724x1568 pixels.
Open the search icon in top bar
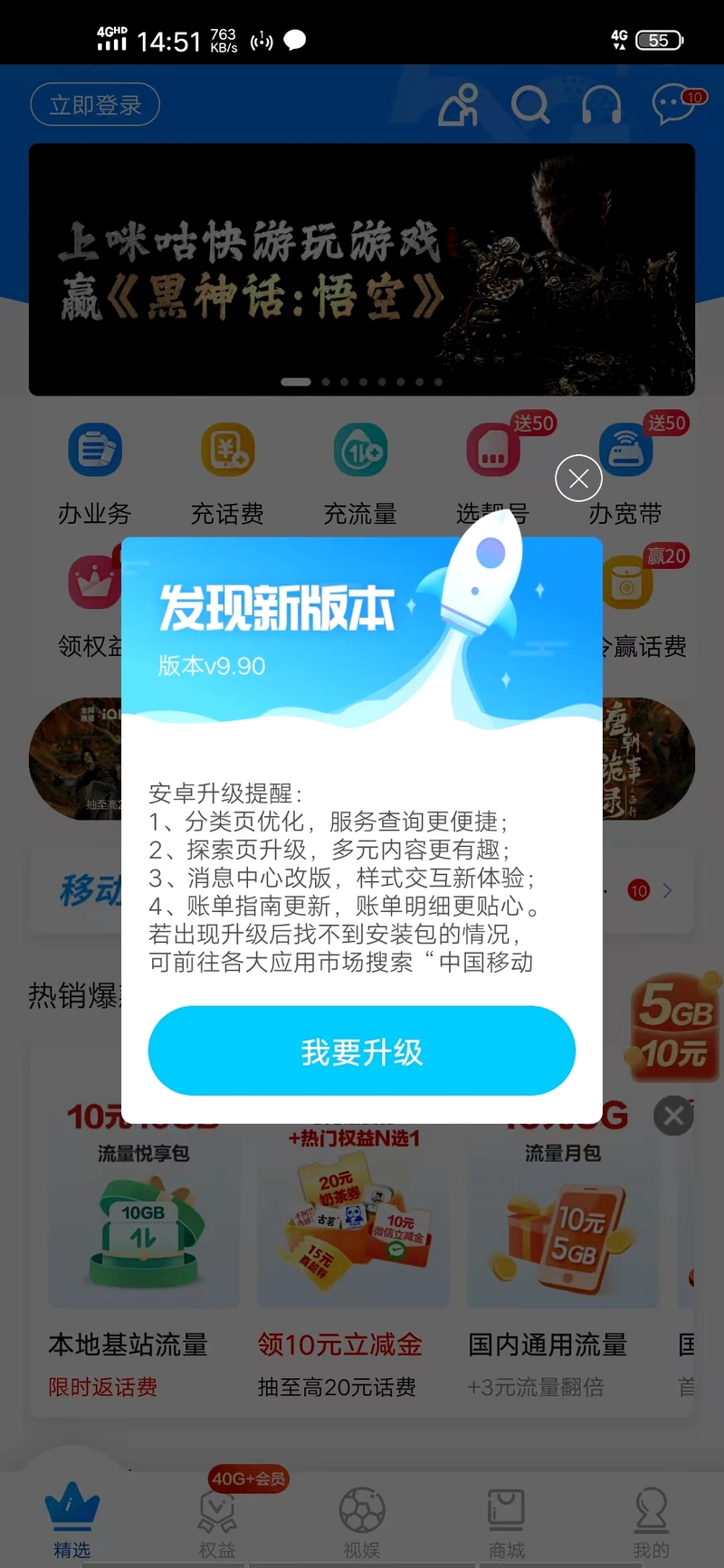(529, 105)
